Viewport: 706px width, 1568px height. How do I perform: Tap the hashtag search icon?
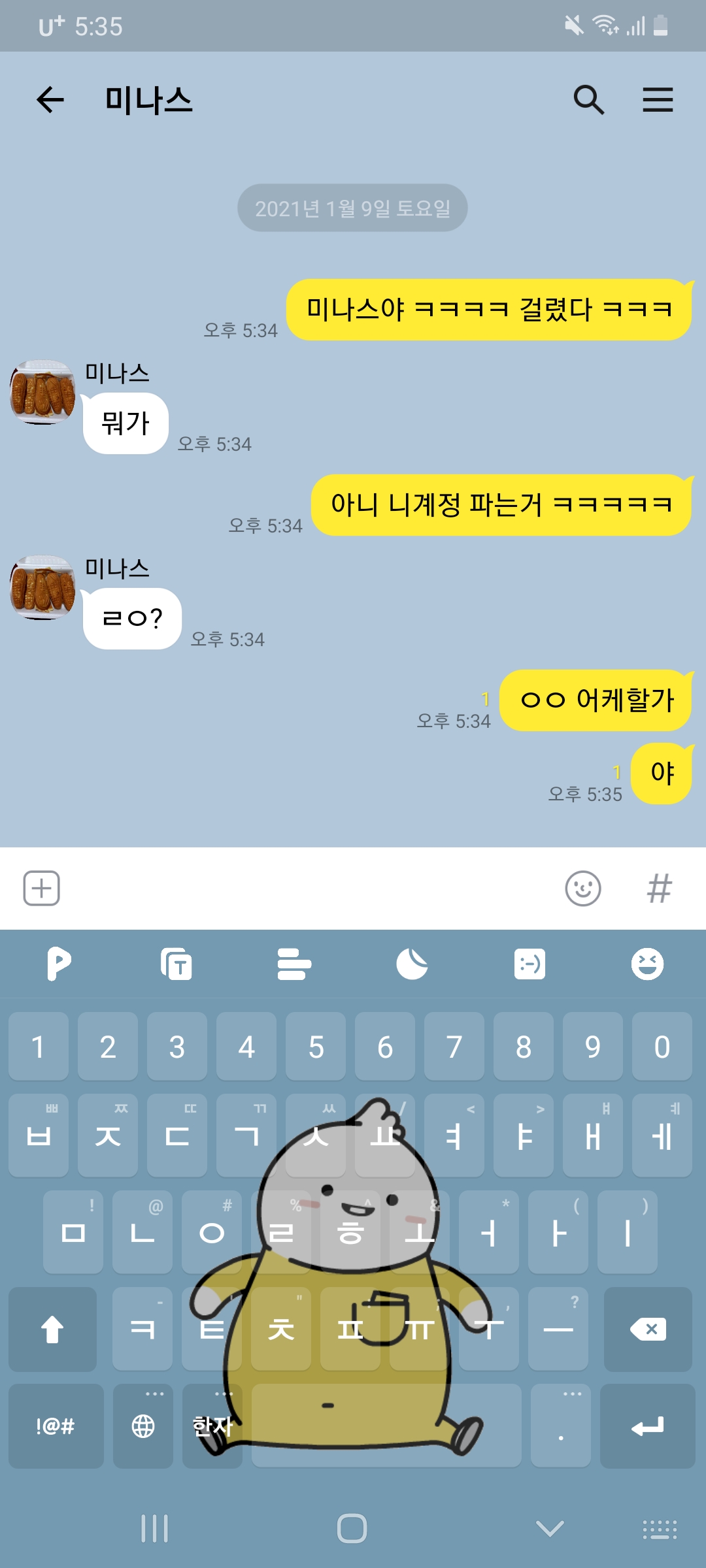[x=659, y=889]
